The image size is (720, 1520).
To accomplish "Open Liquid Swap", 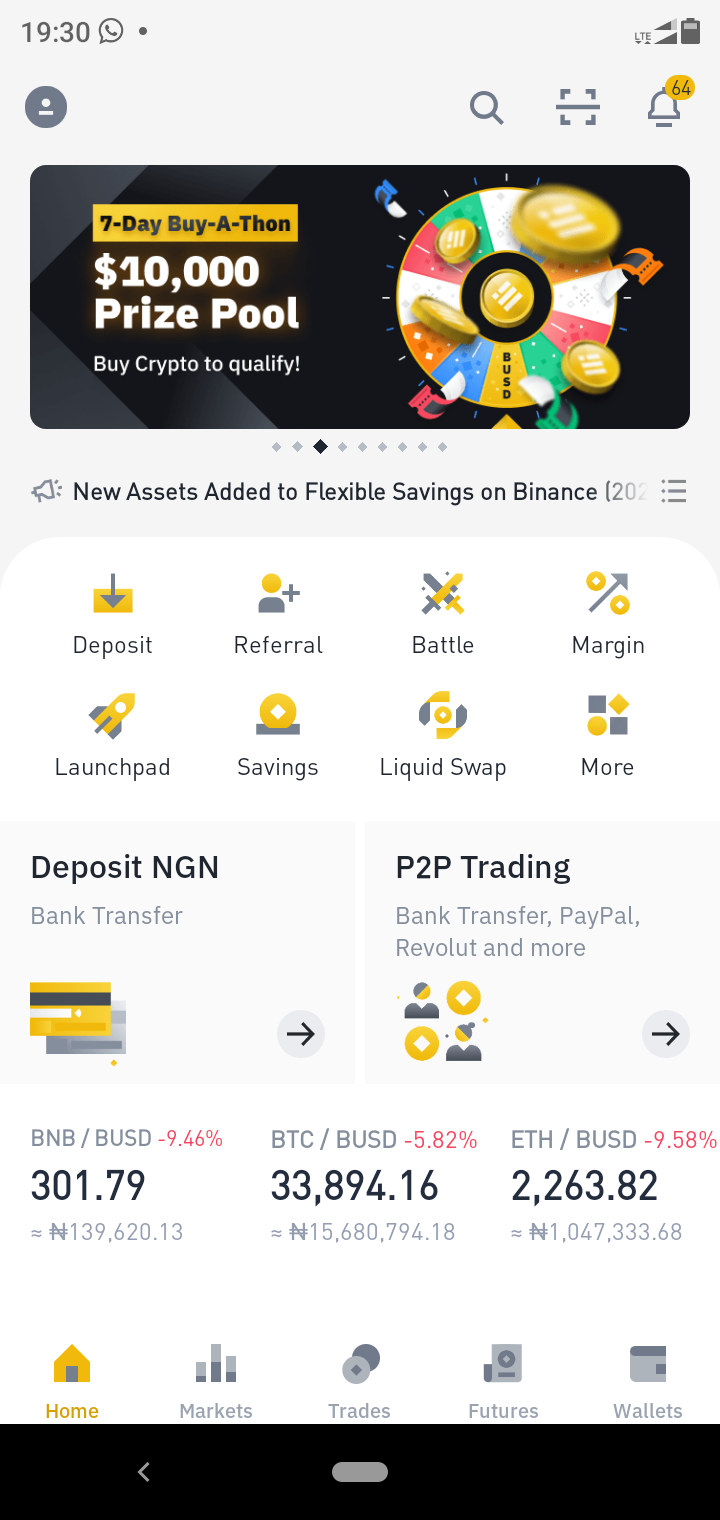I will pos(443,736).
